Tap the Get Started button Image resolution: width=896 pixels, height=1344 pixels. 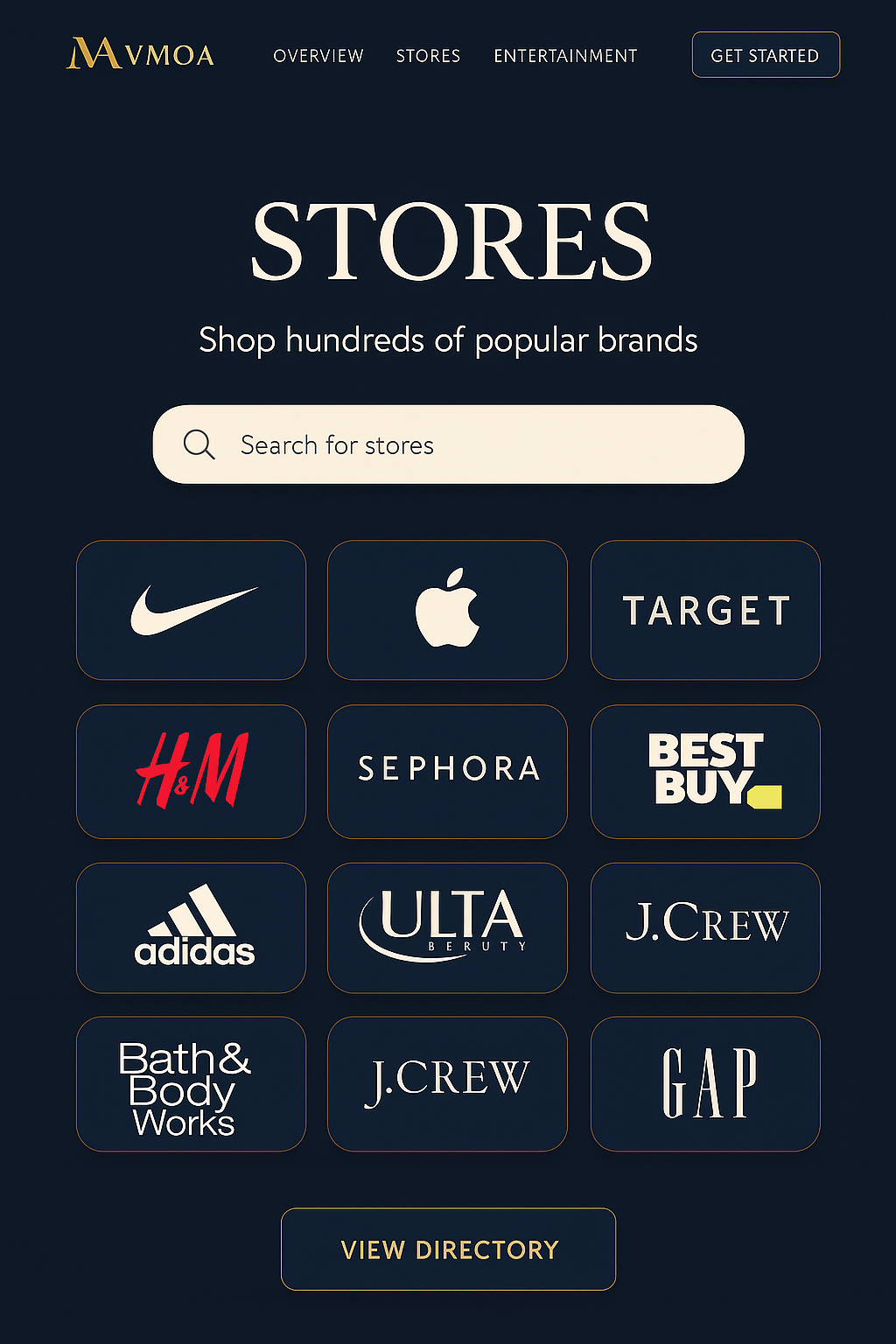coord(765,55)
